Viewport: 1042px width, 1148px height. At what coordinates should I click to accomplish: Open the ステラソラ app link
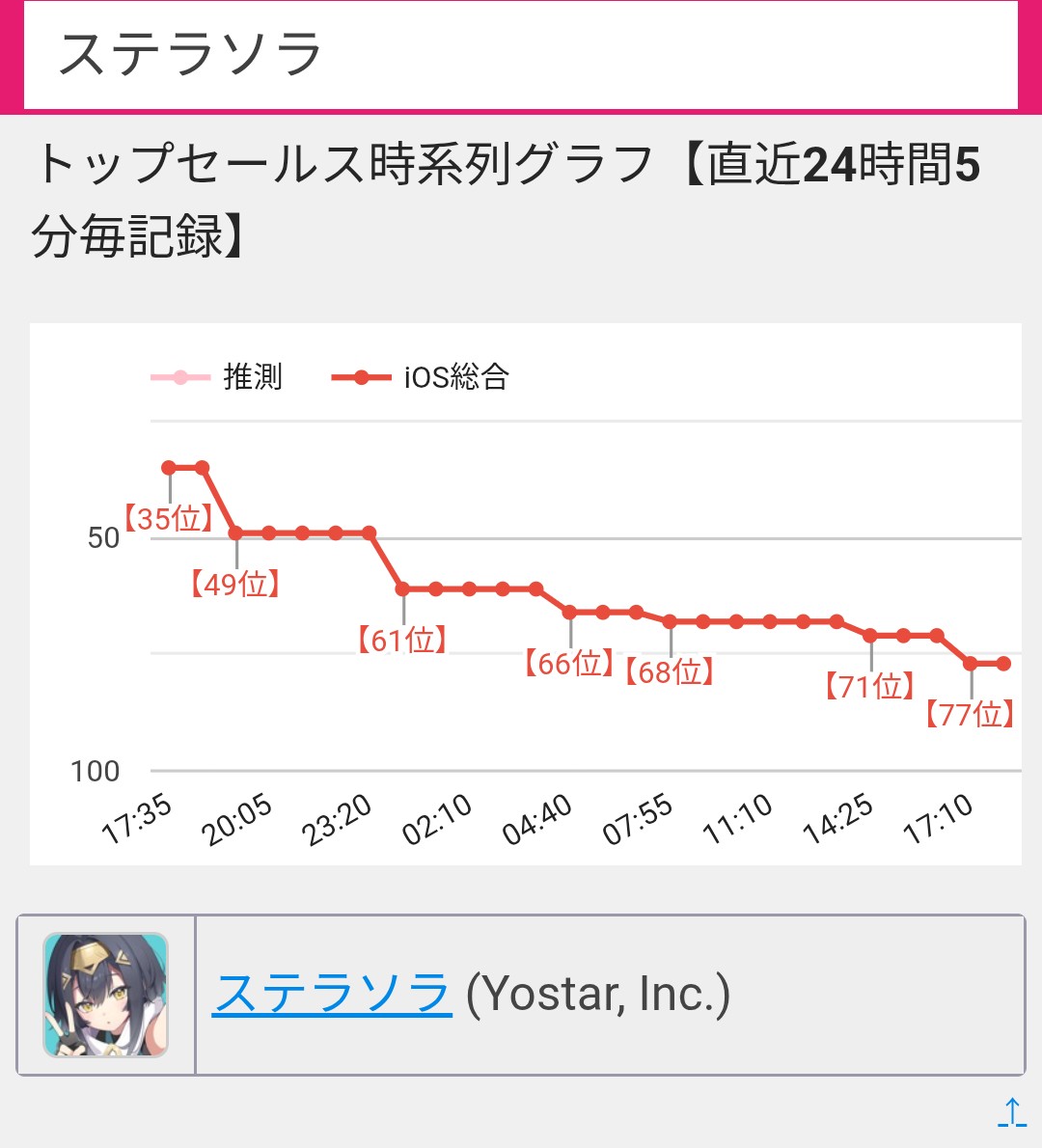(331, 994)
